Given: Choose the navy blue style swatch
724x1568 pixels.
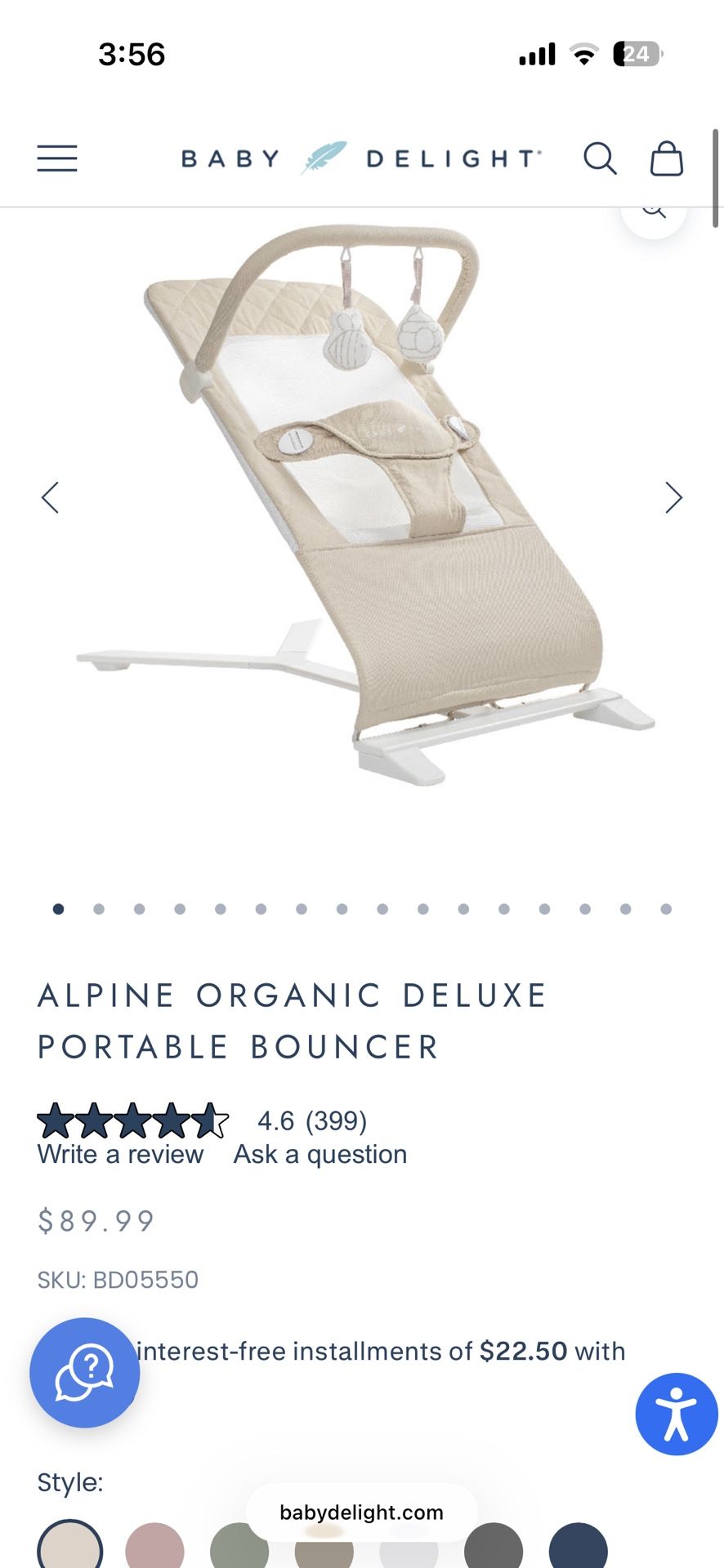Looking at the screenshot, I should 579,1546.
